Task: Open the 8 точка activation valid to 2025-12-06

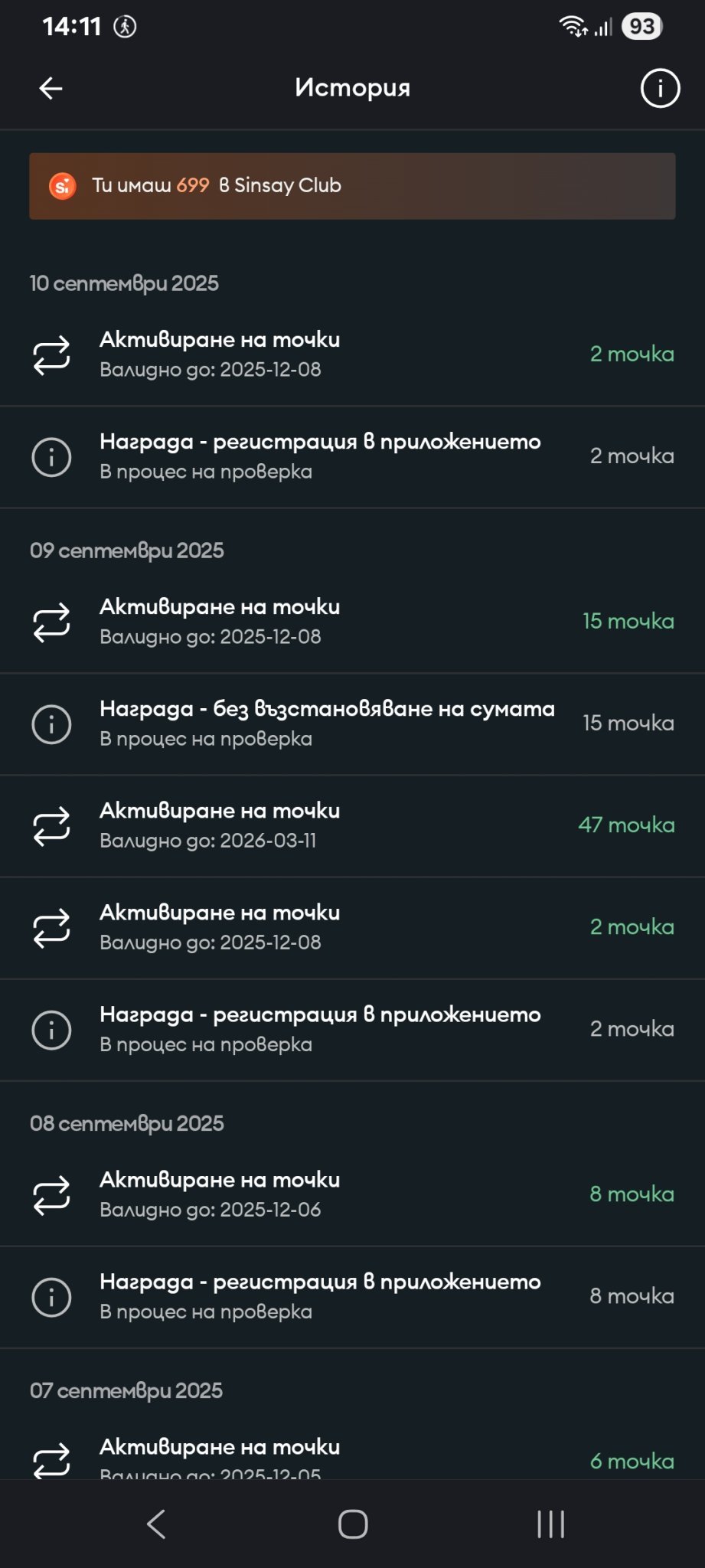Action: click(352, 1195)
